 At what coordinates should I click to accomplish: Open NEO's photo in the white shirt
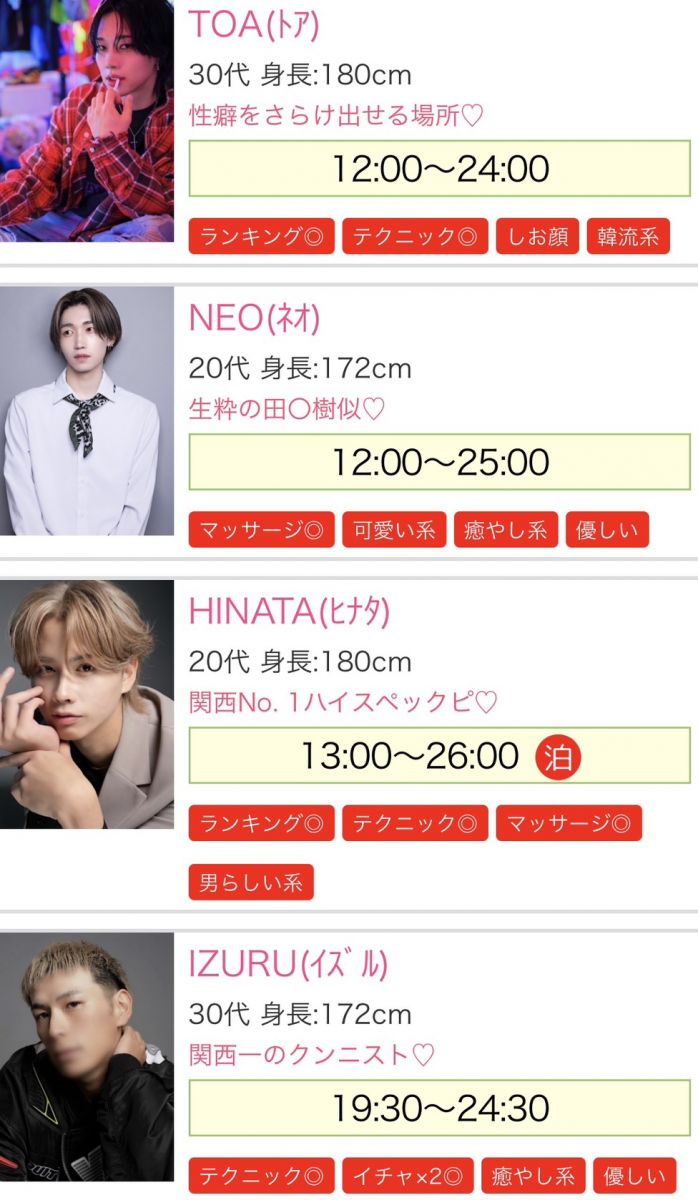pyautogui.click(x=87, y=411)
